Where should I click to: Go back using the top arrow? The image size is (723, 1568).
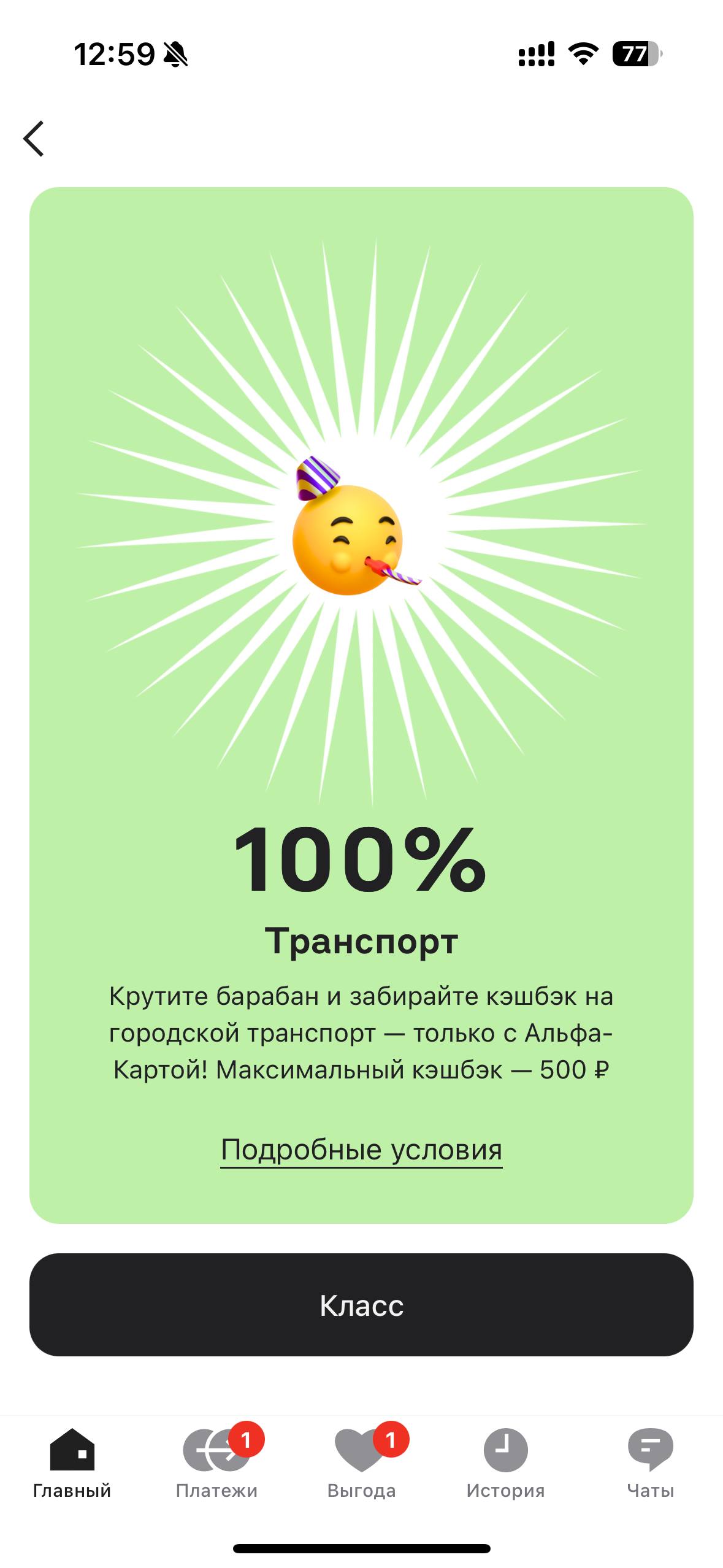pos(34,139)
